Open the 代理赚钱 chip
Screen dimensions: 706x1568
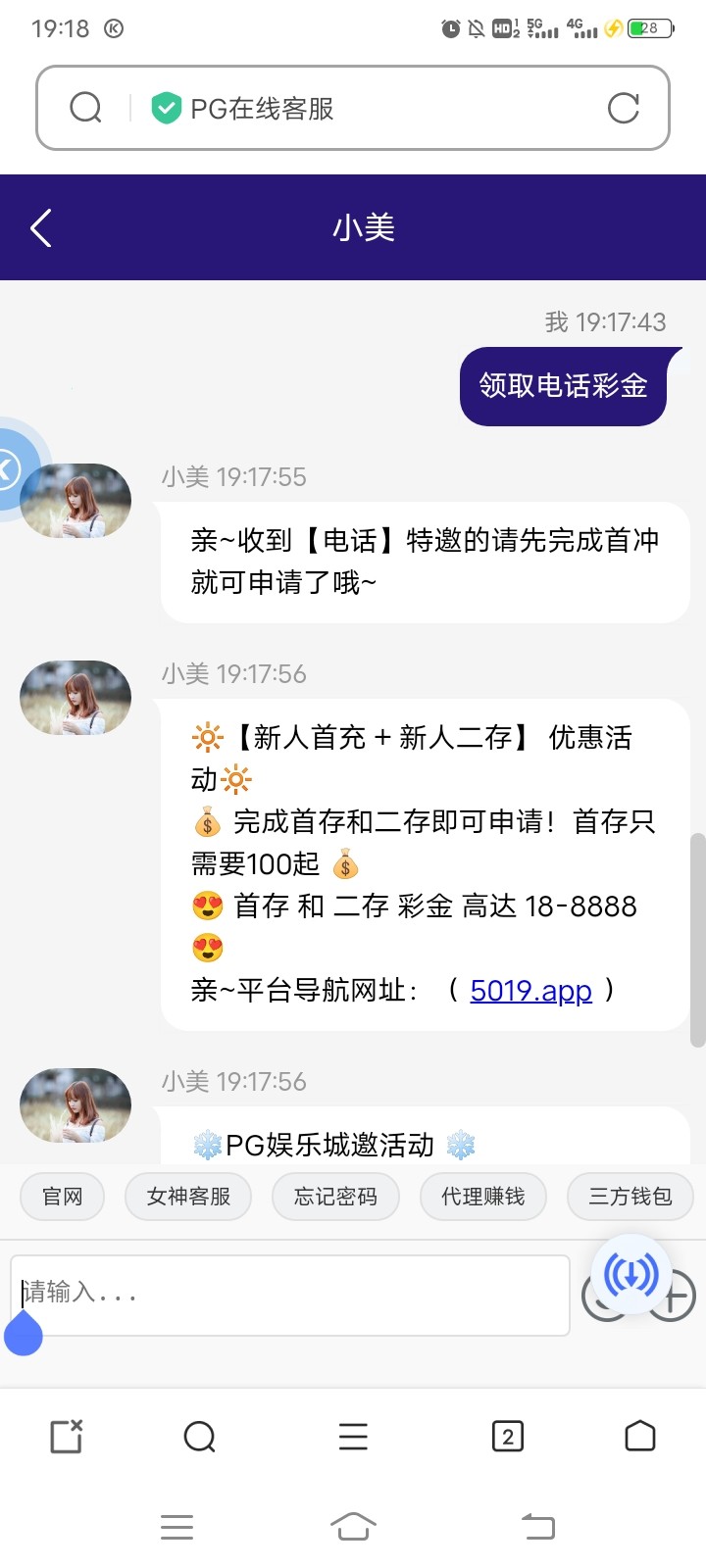[482, 1197]
